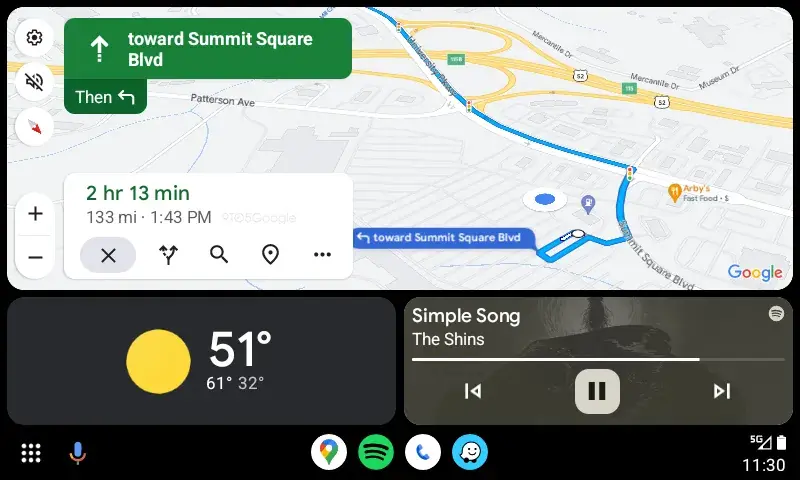This screenshot has height=480, width=800.
Task: Launch Waze from the dock
Action: (469, 453)
